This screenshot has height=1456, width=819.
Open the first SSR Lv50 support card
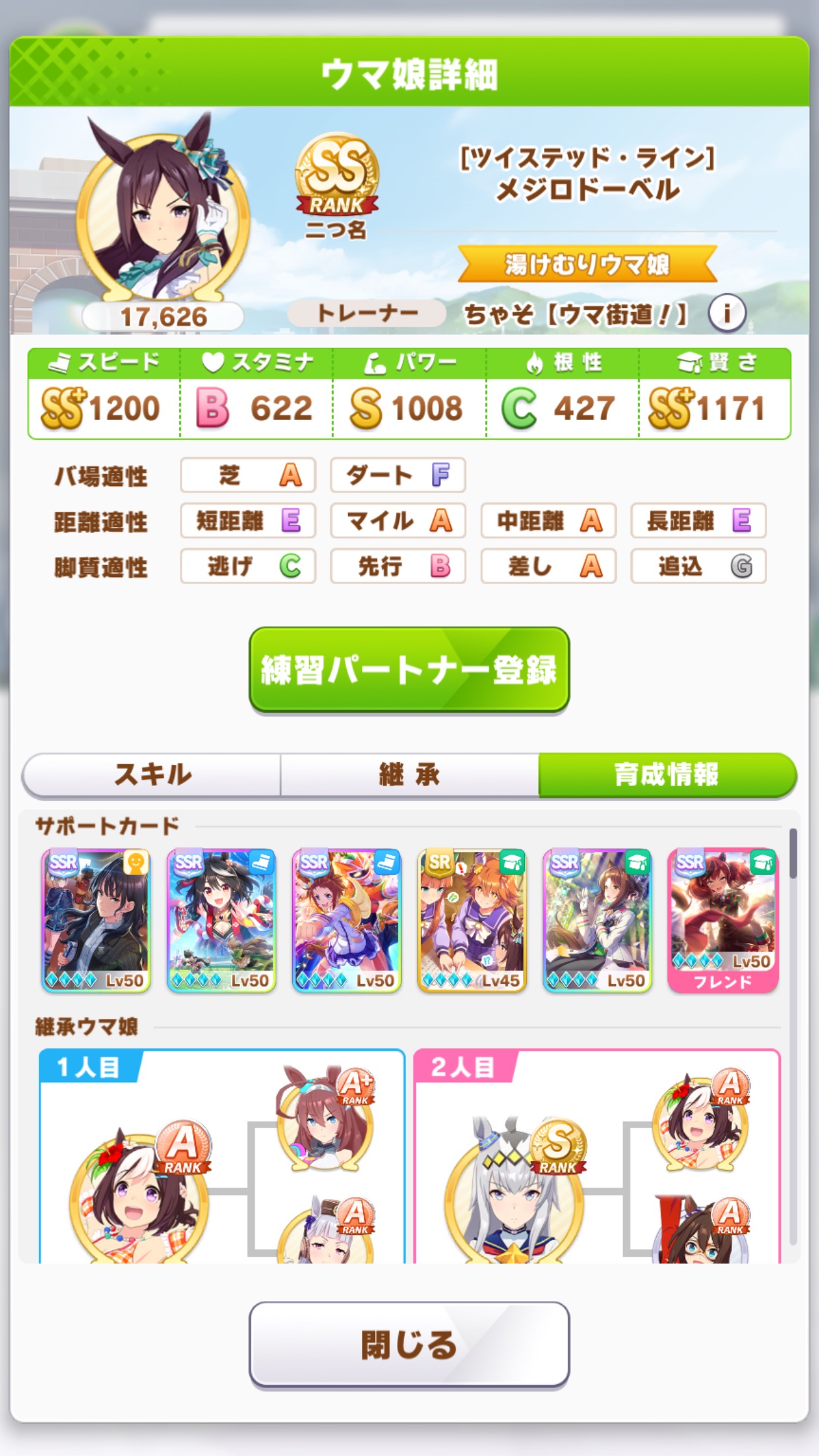(x=96, y=920)
